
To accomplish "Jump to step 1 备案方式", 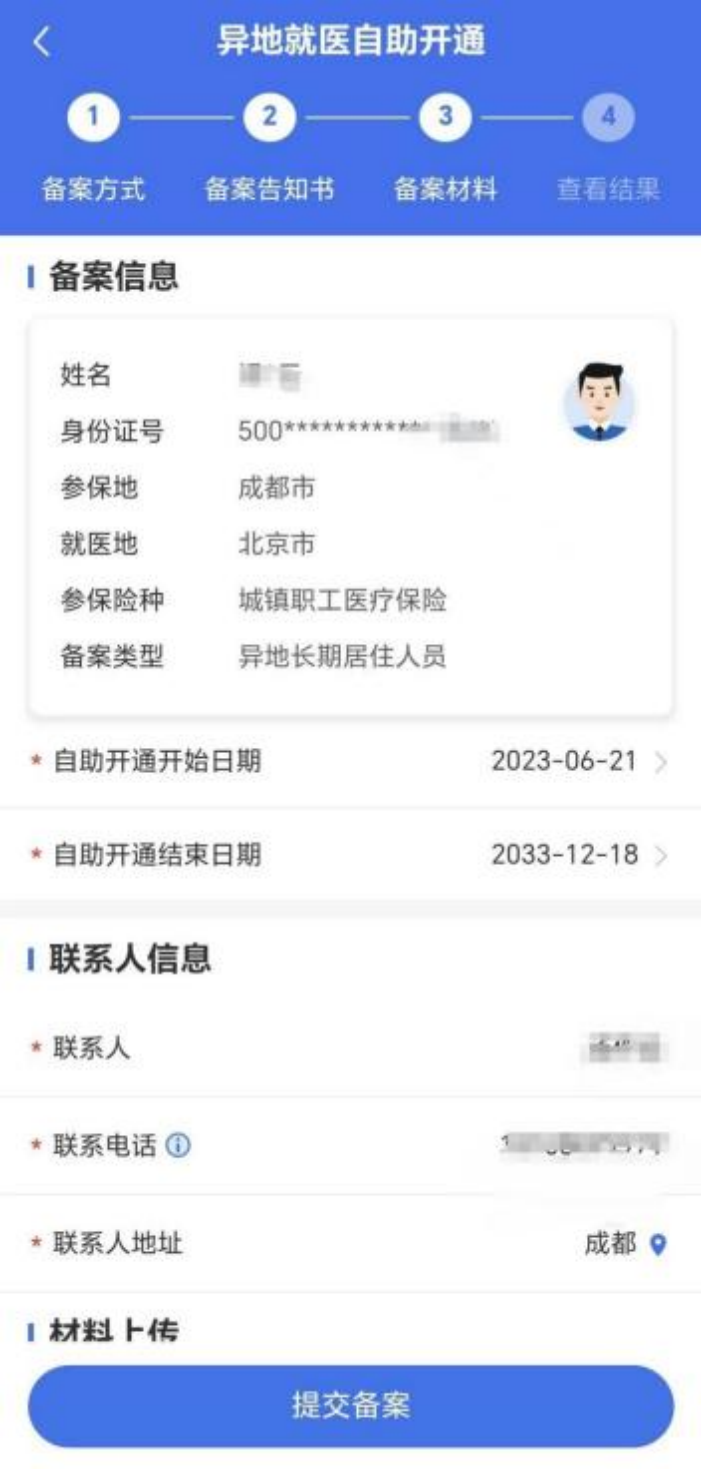I will tap(93, 116).
